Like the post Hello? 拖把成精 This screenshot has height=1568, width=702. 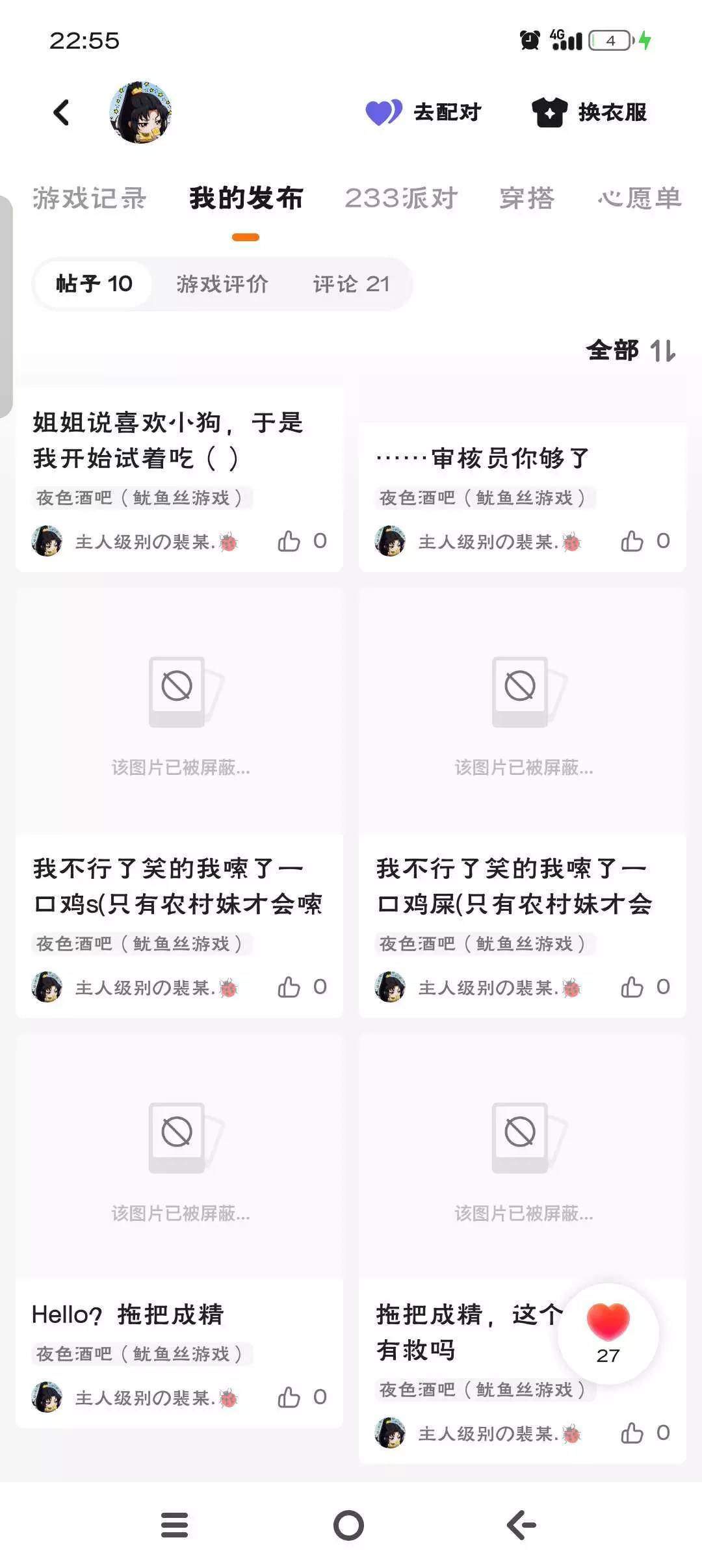tap(289, 1397)
